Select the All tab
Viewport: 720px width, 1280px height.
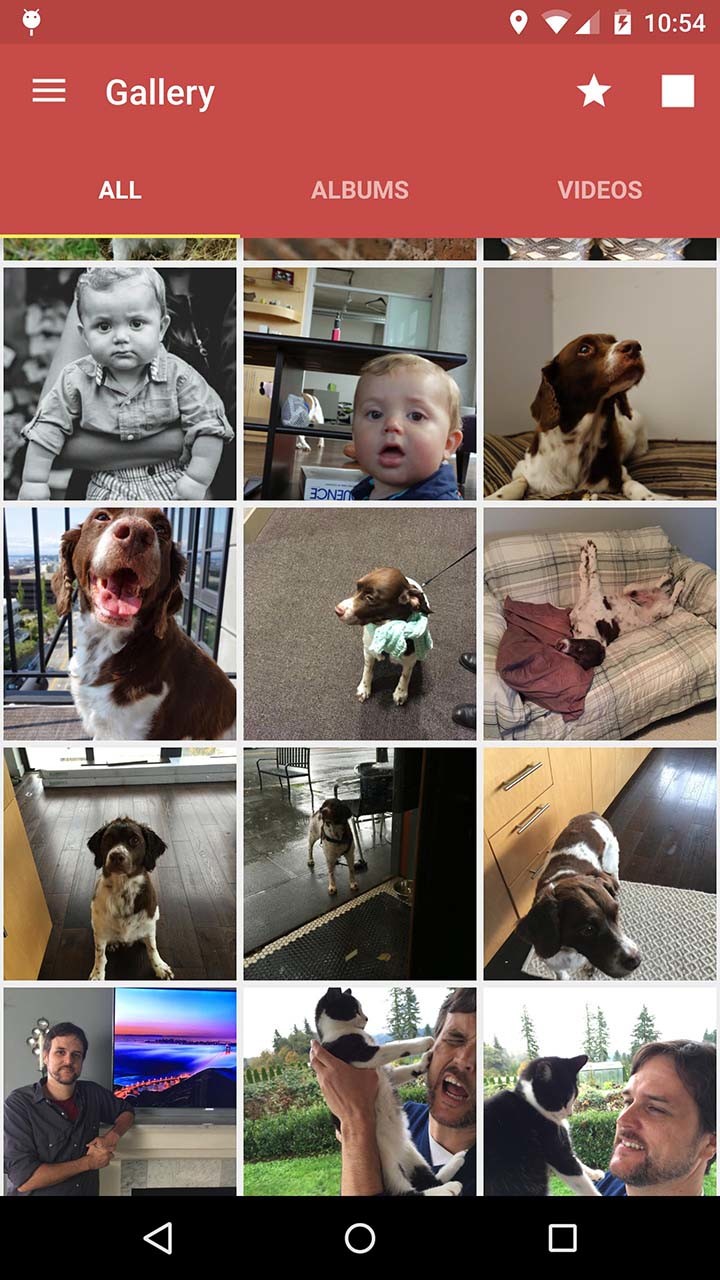tap(120, 190)
